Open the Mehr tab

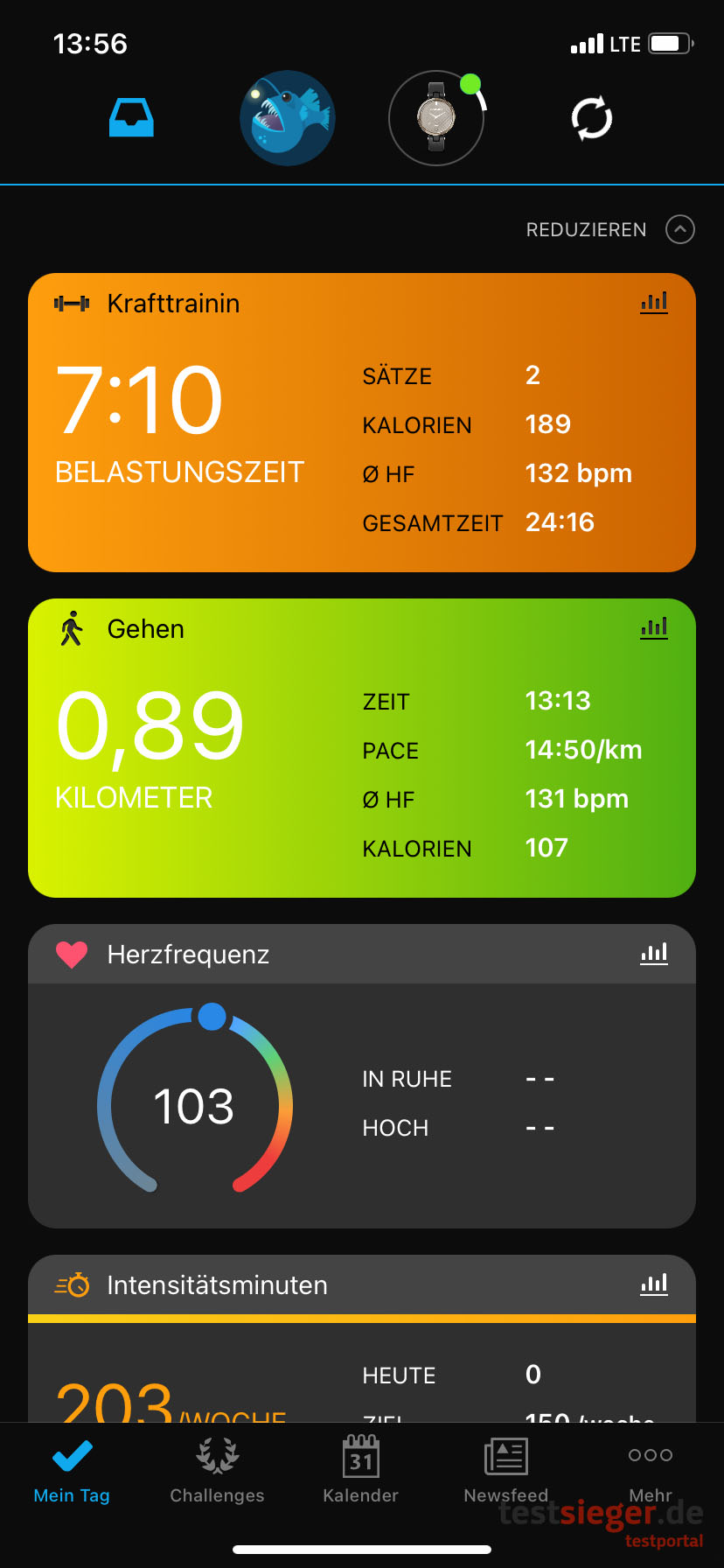pos(651,1472)
